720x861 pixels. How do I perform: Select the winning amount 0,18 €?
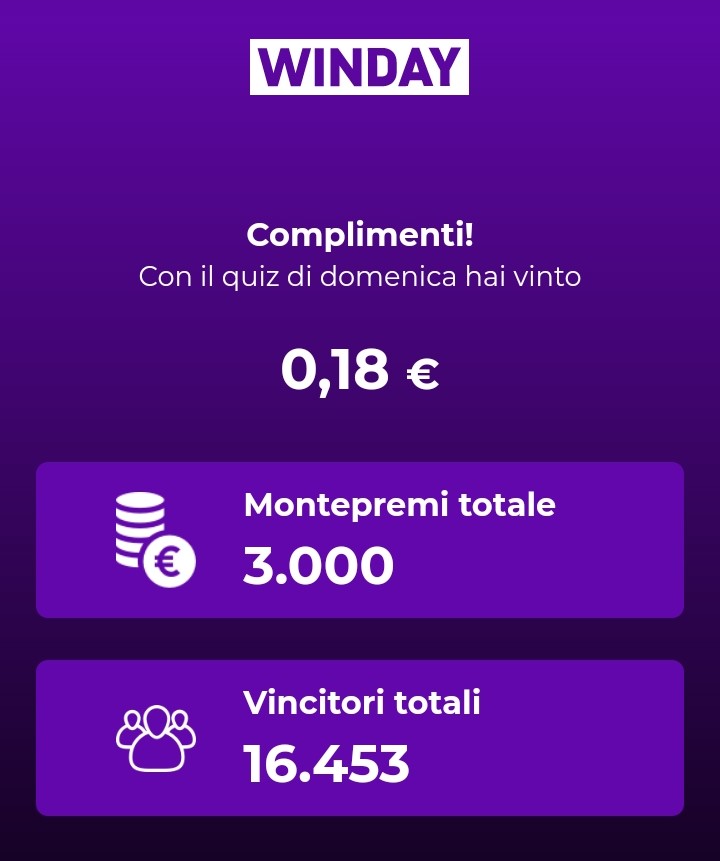360,369
